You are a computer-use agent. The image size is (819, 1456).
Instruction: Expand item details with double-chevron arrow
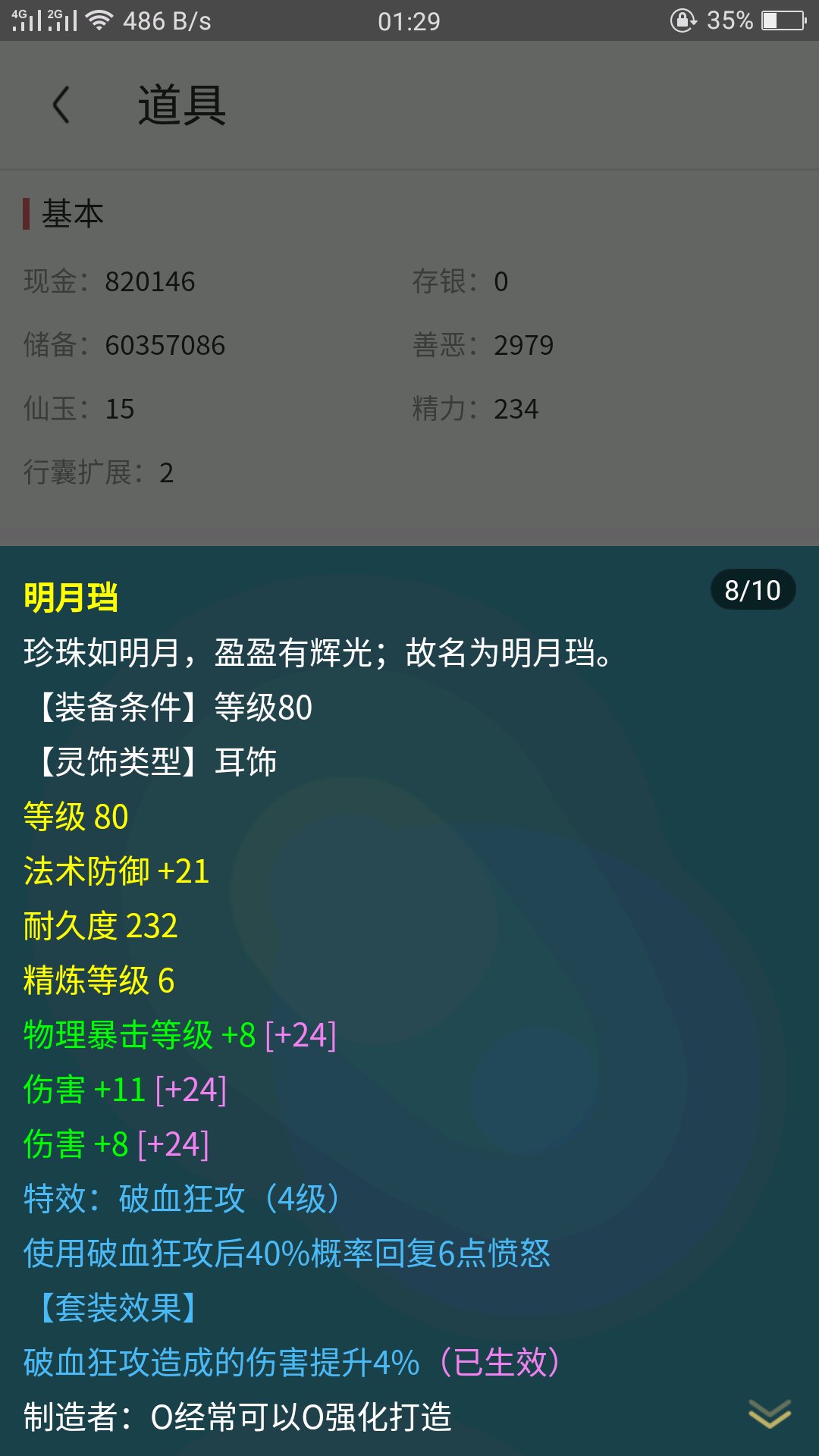tap(770, 1414)
